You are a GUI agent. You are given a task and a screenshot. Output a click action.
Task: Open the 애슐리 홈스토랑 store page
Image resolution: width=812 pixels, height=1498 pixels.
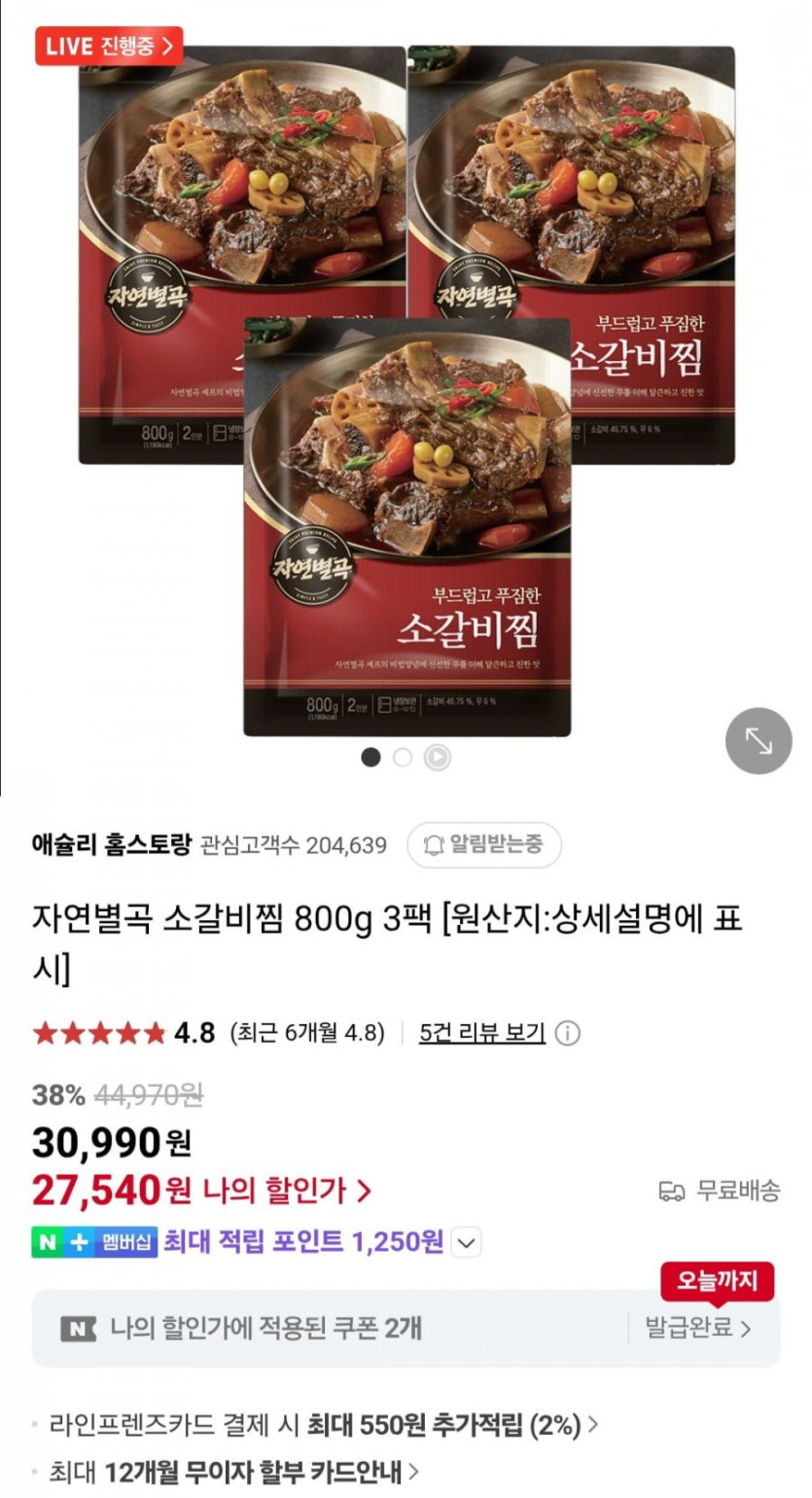112,844
